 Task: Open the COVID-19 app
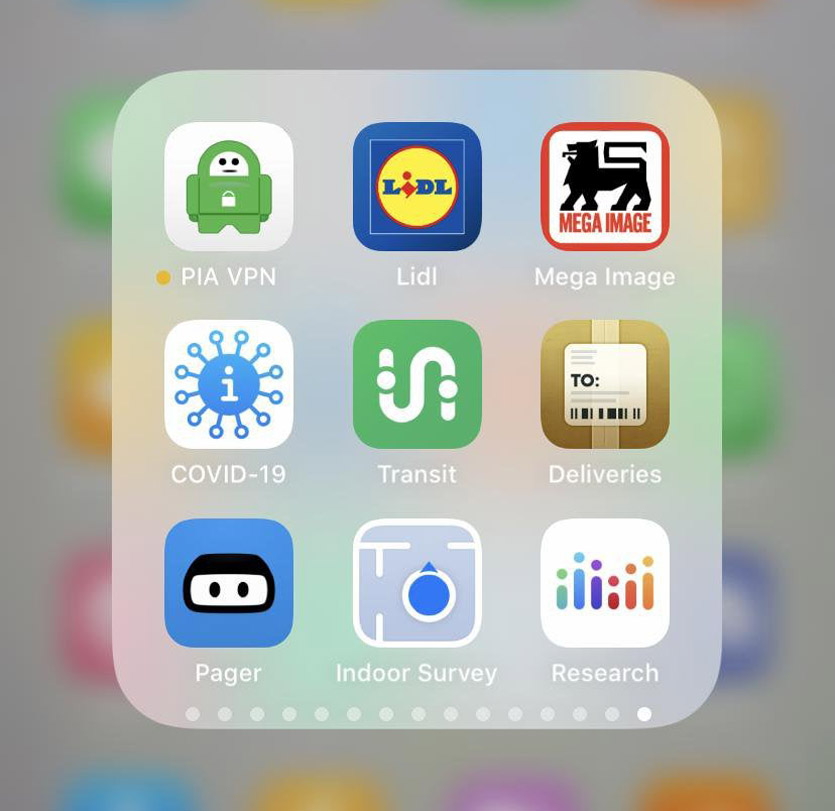[x=229, y=385]
